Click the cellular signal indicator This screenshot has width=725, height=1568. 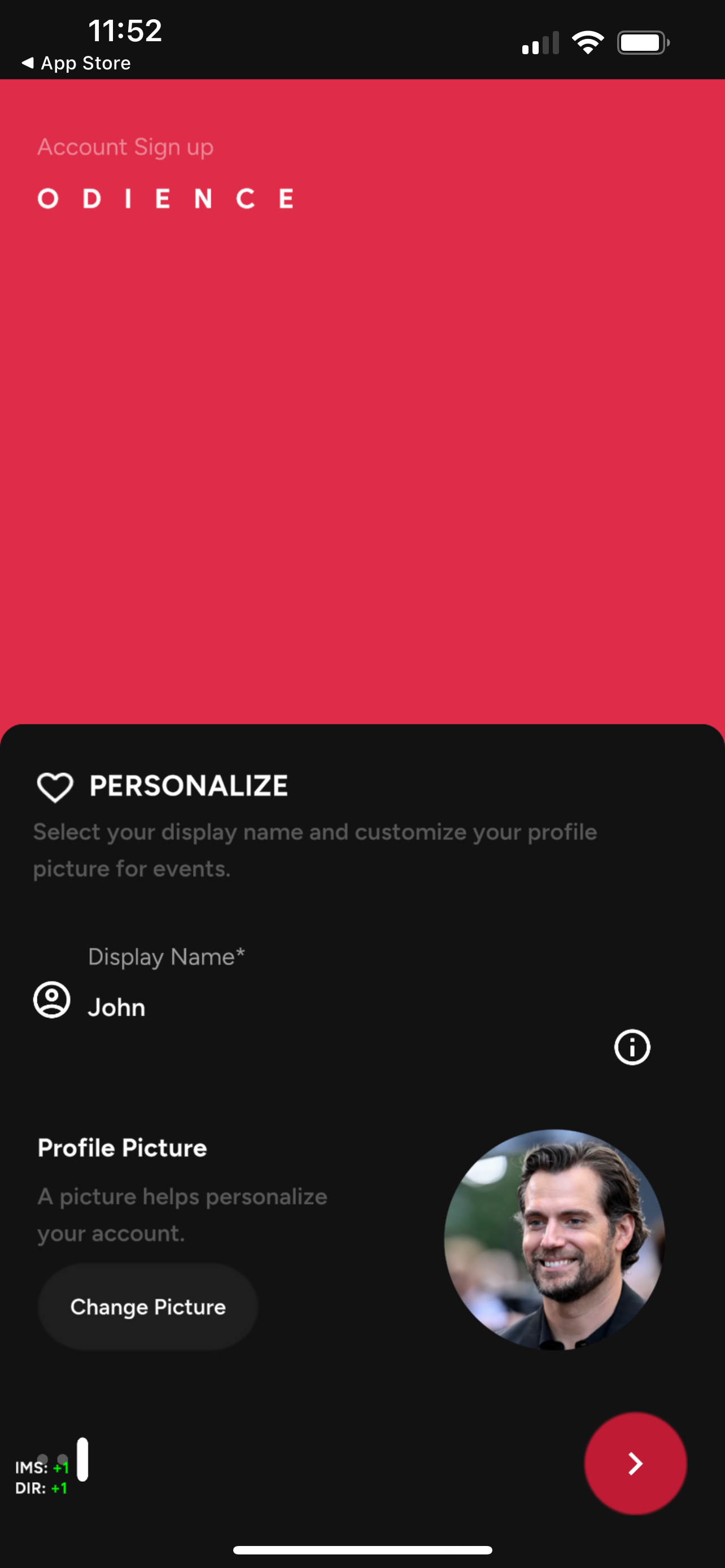[539, 42]
